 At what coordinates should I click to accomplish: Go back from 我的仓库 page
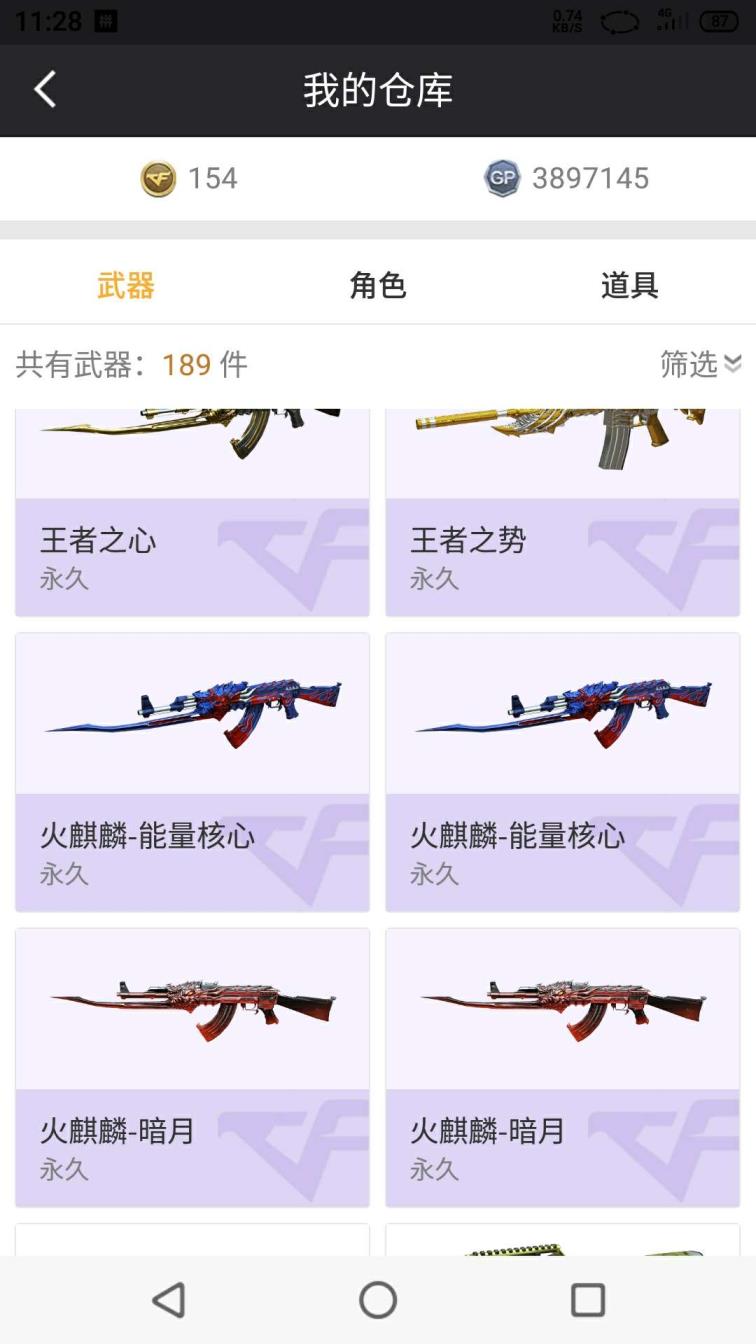(45, 90)
